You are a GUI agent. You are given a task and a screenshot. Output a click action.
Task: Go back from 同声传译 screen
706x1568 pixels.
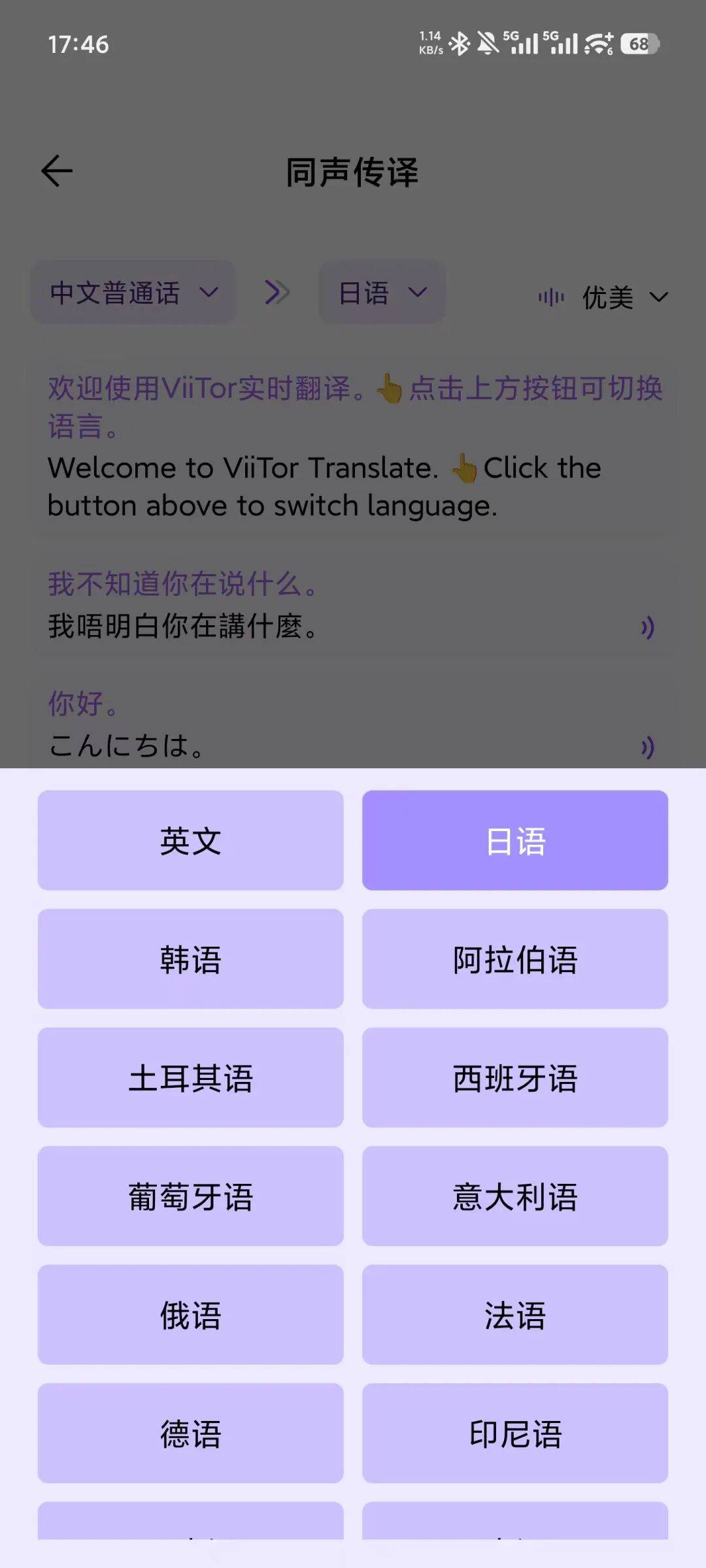tap(57, 171)
